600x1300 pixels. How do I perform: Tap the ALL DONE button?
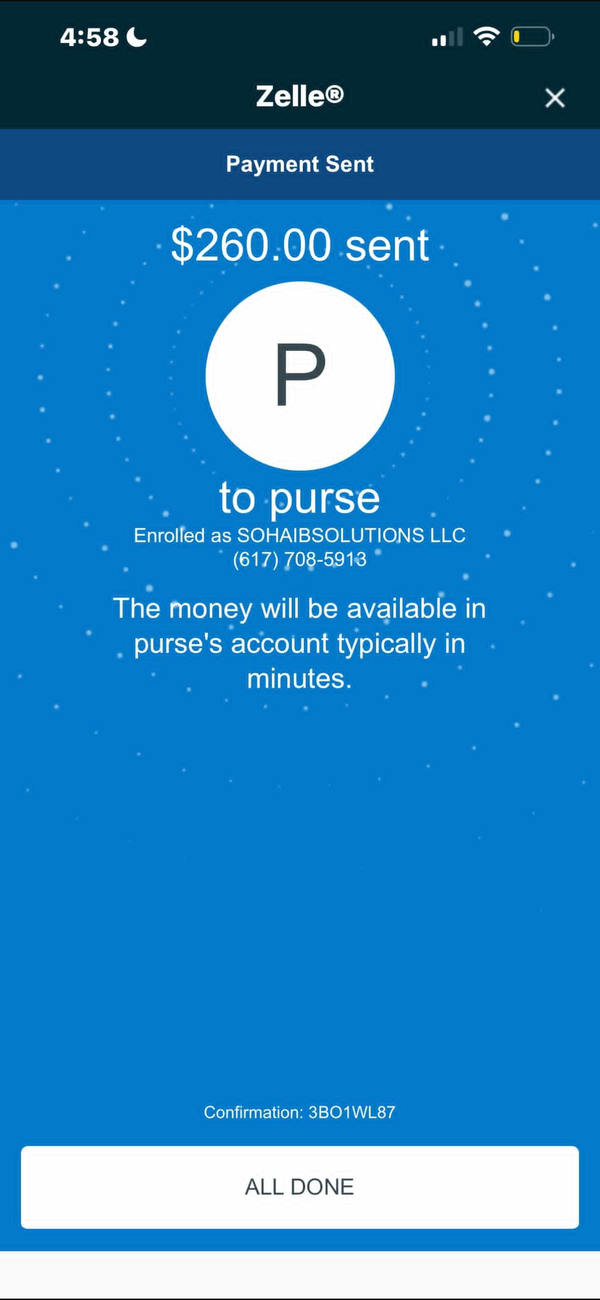300,1187
